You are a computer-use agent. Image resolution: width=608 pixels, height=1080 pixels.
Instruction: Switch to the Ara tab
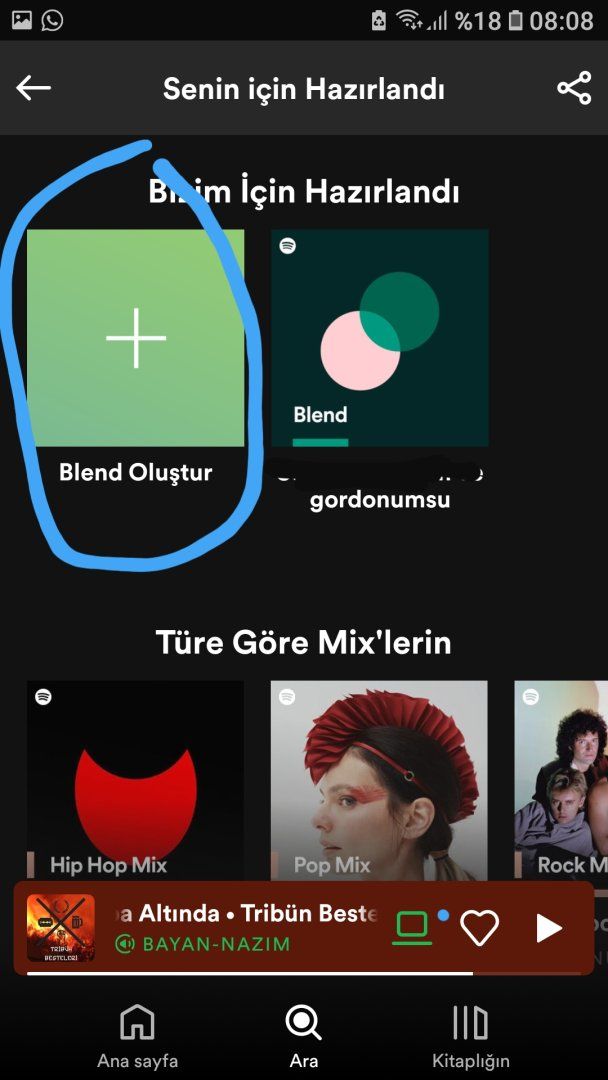tap(303, 1035)
